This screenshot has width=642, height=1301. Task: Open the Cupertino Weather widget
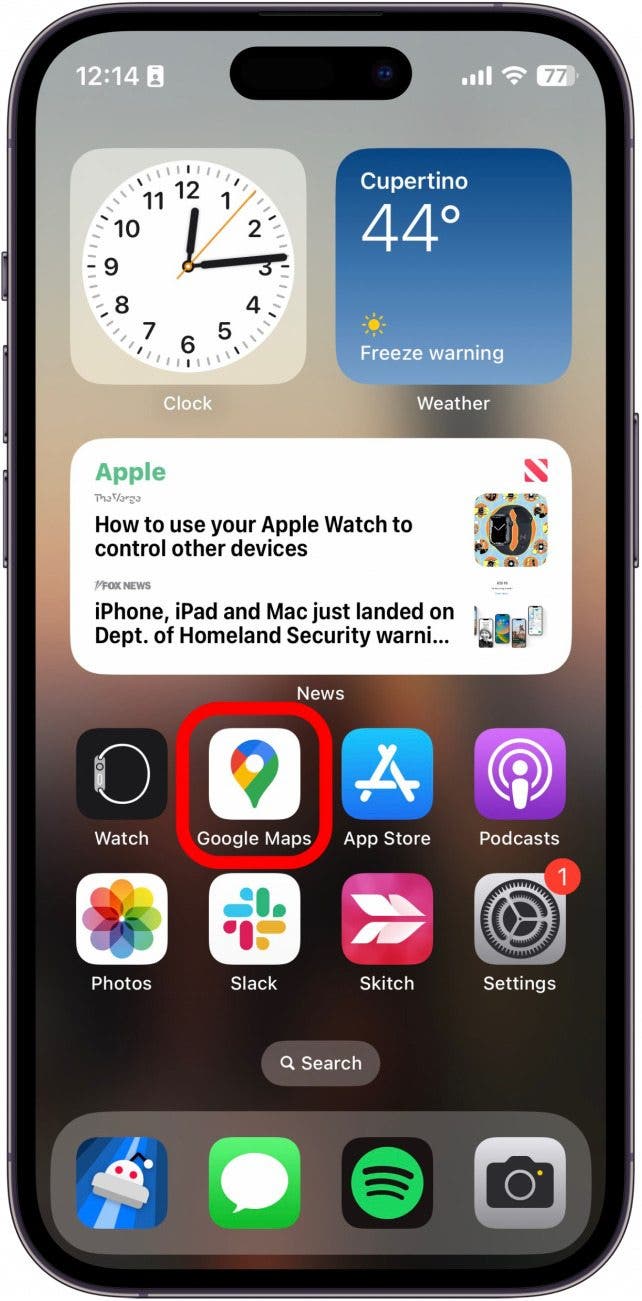tap(453, 266)
